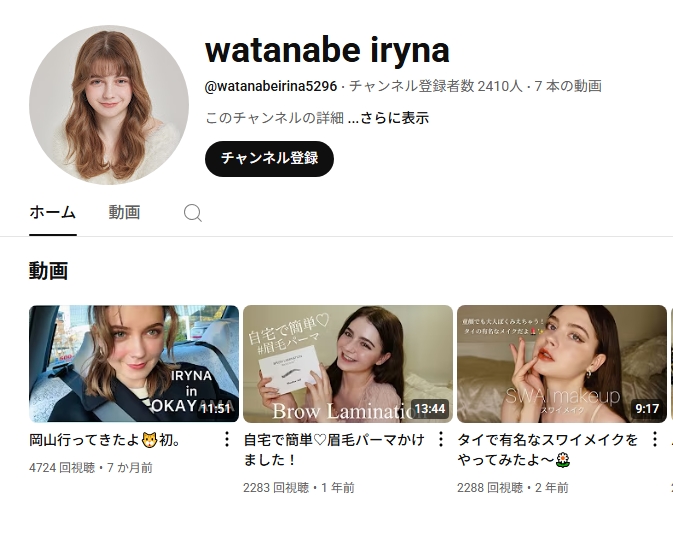Open the title タイで有名なスワイメイクをやってみたよ
673x542 pixels.
tap(547, 449)
